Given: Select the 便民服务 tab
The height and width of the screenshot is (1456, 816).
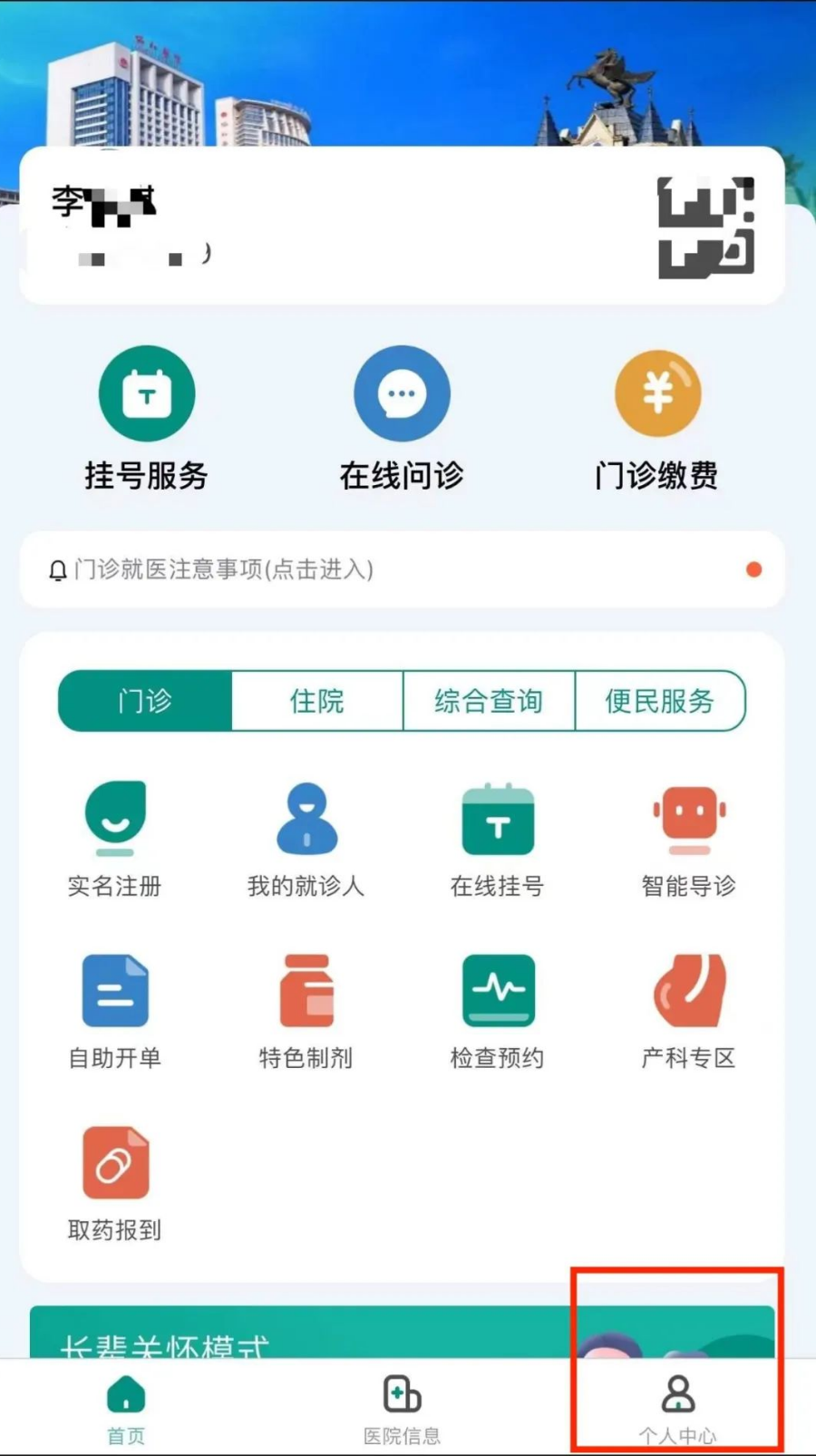Looking at the screenshot, I should pyautogui.click(x=659, y=701).
